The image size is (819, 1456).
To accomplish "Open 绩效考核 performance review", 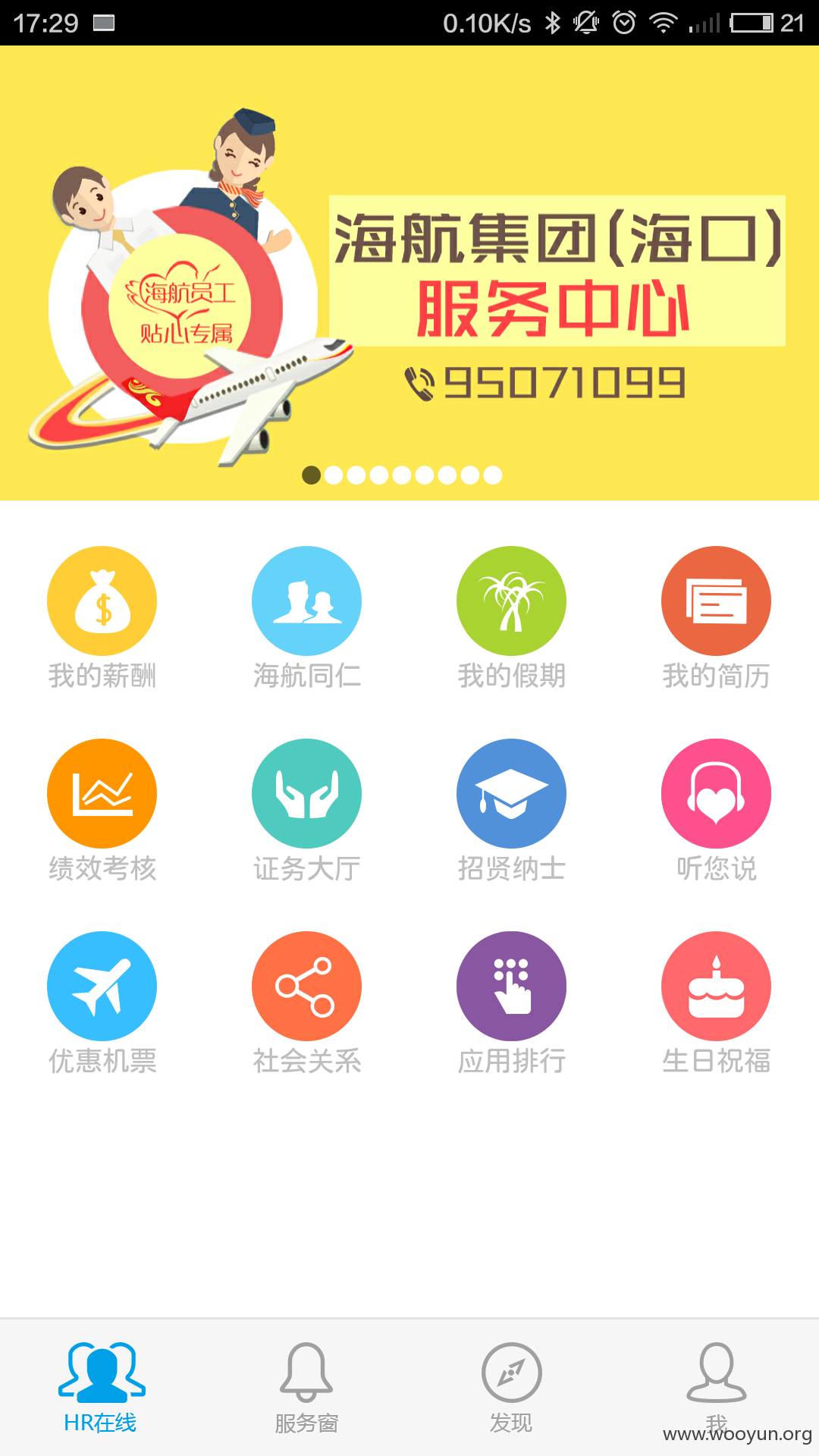I will click(102, 793).
